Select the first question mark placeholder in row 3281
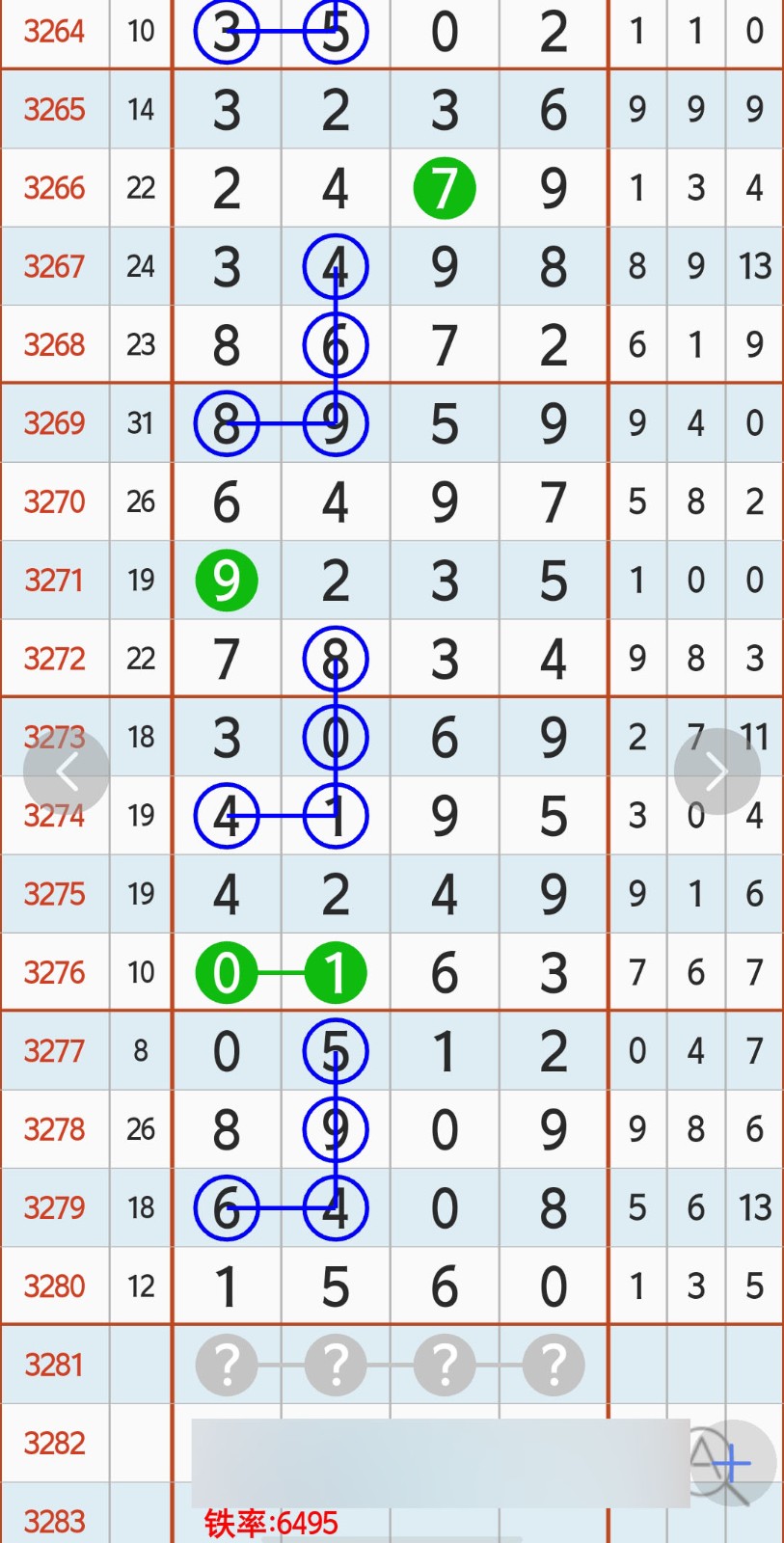784x1543 pixels. [x=227, y=1364]
